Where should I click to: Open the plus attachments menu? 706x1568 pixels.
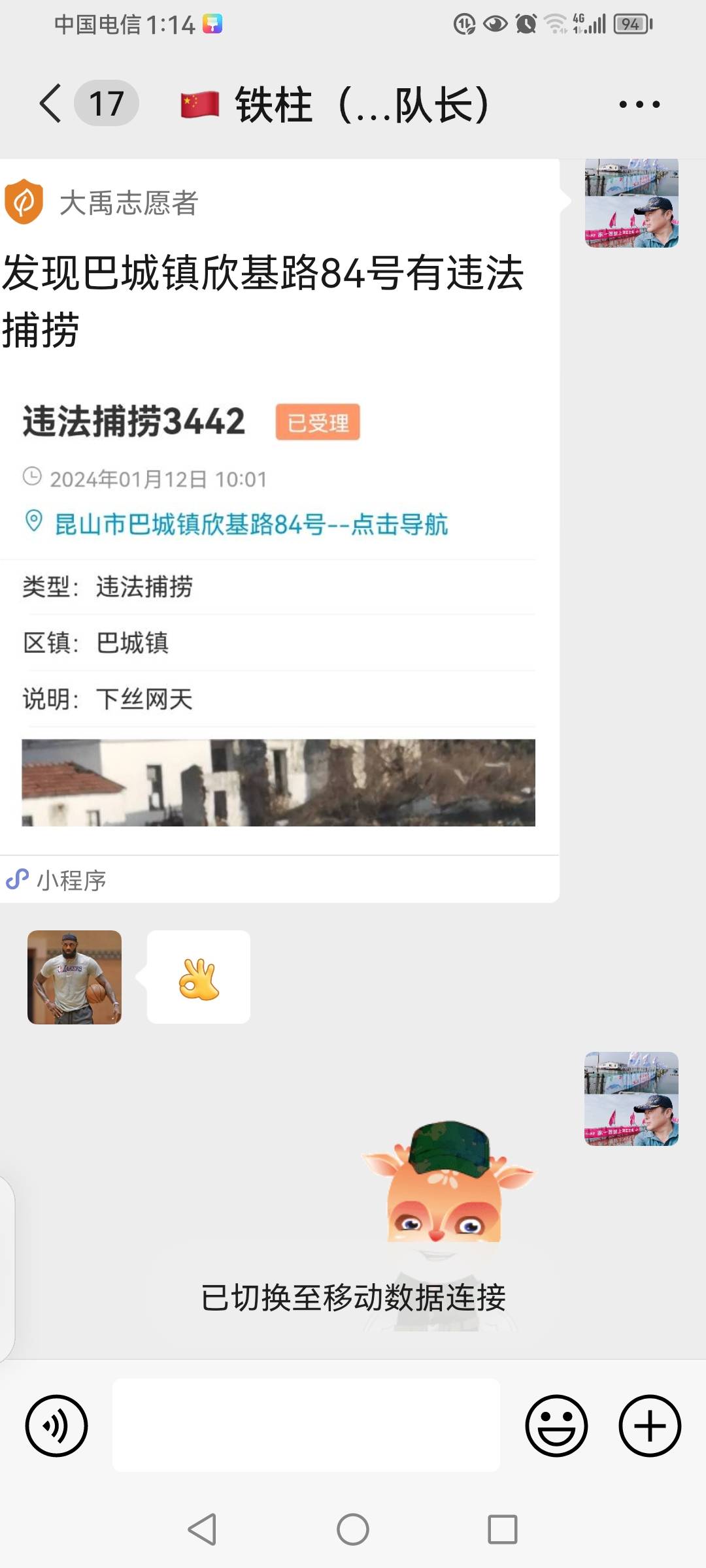650,1426
